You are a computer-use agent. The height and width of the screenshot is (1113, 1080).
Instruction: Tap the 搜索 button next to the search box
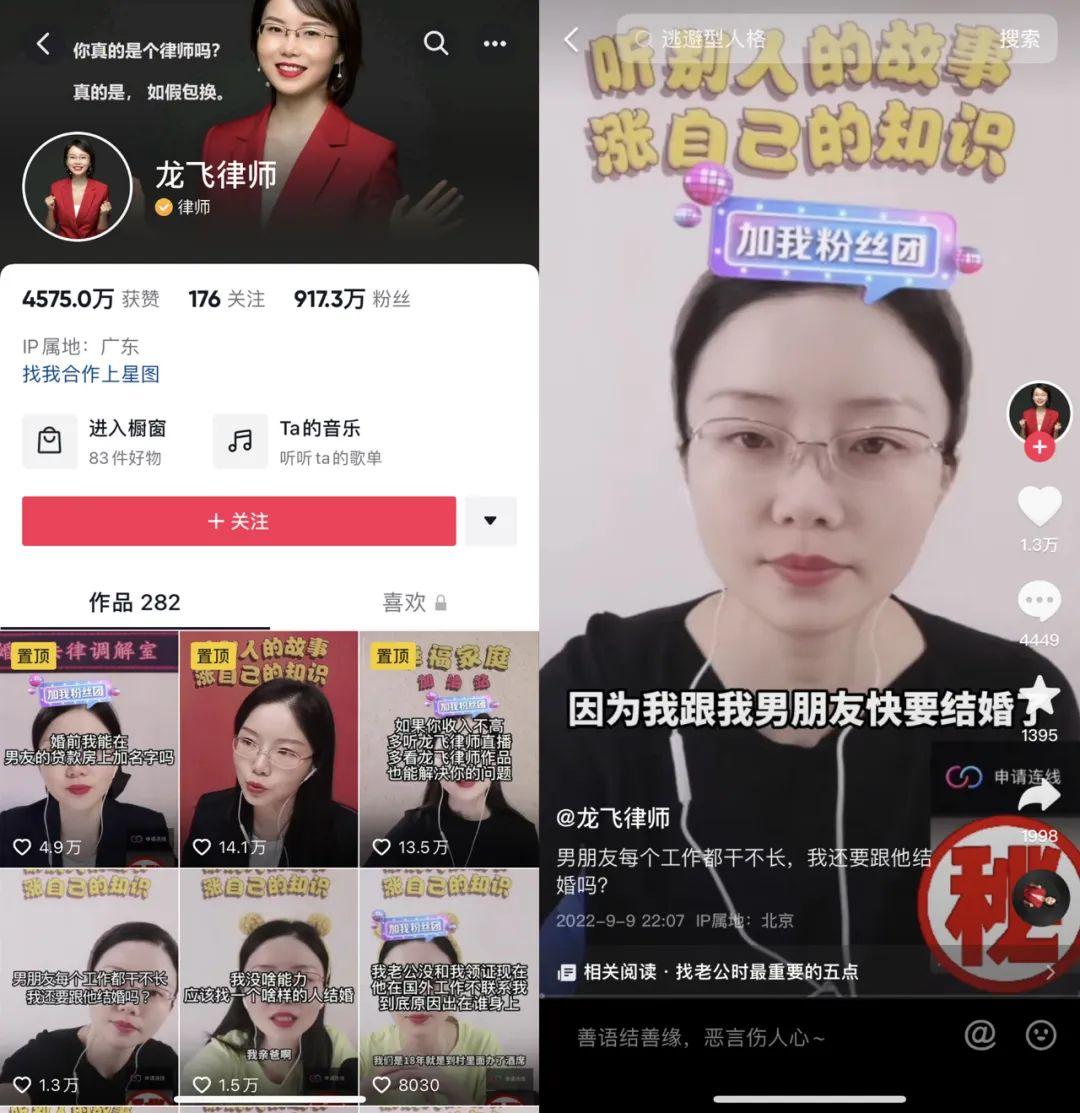[x=1019, y=39]
